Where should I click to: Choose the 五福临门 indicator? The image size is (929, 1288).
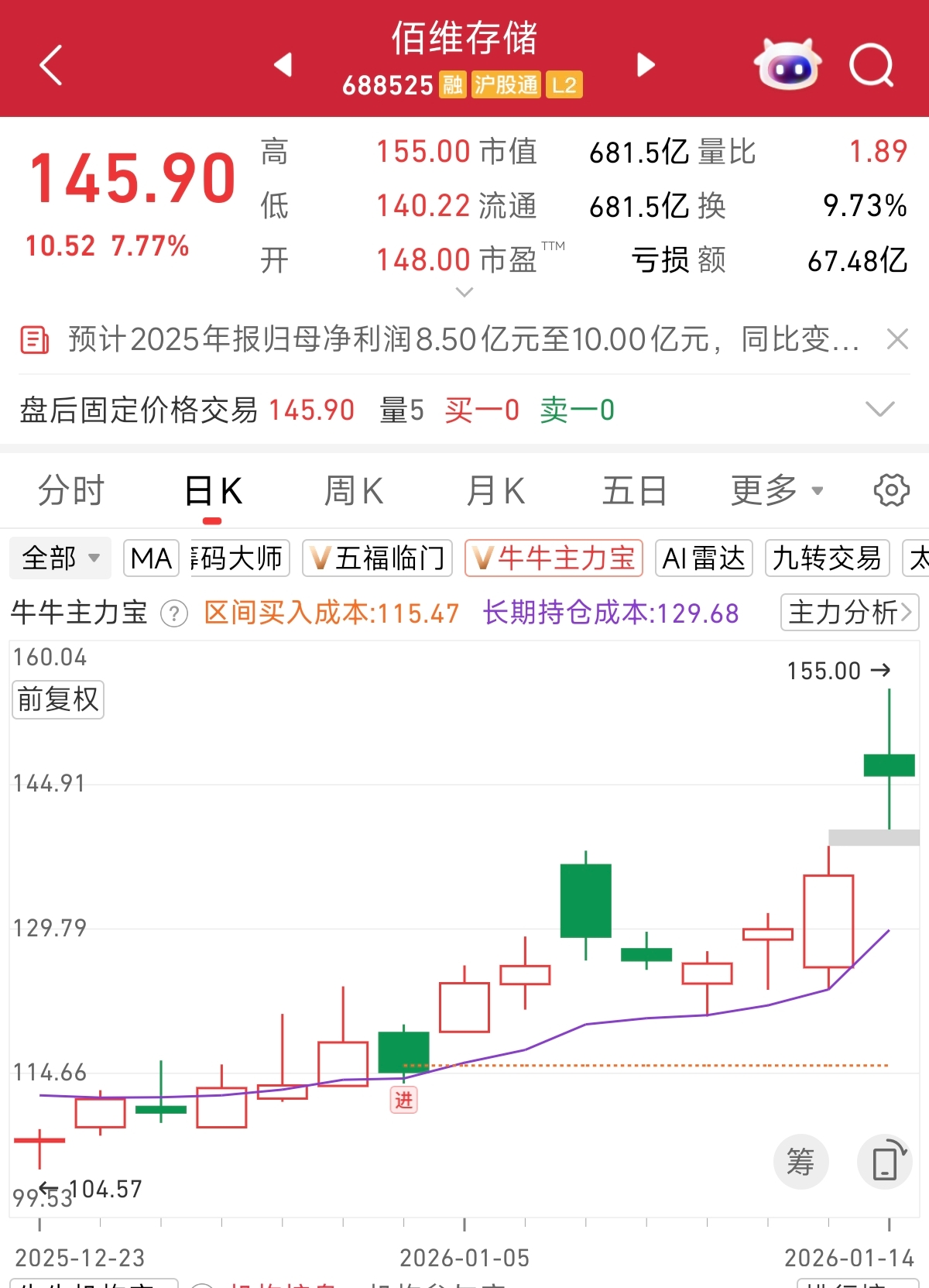click(377, 558)
